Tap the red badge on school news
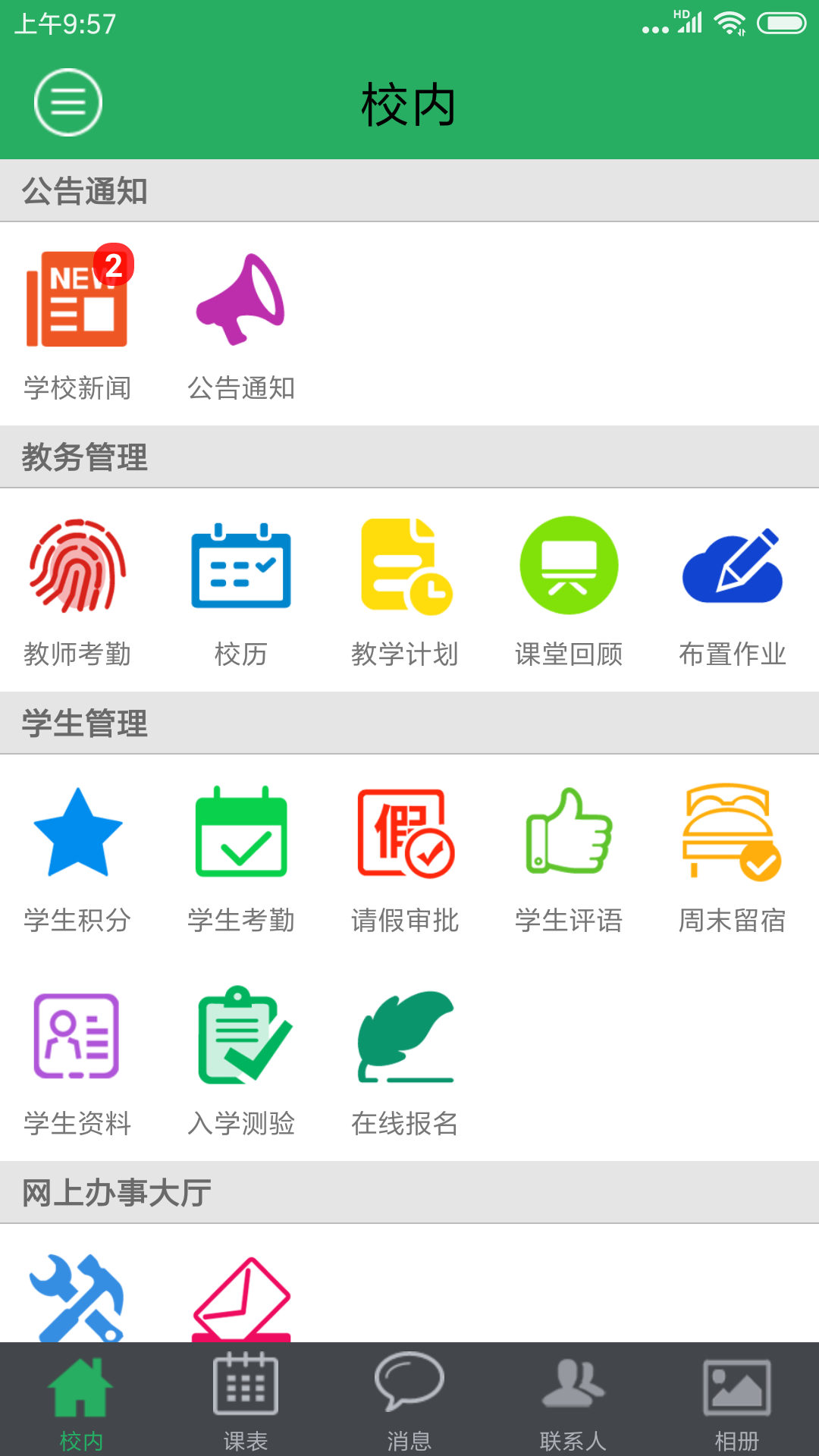This screenshot has height=1456, width=819. tap(114, 263)
